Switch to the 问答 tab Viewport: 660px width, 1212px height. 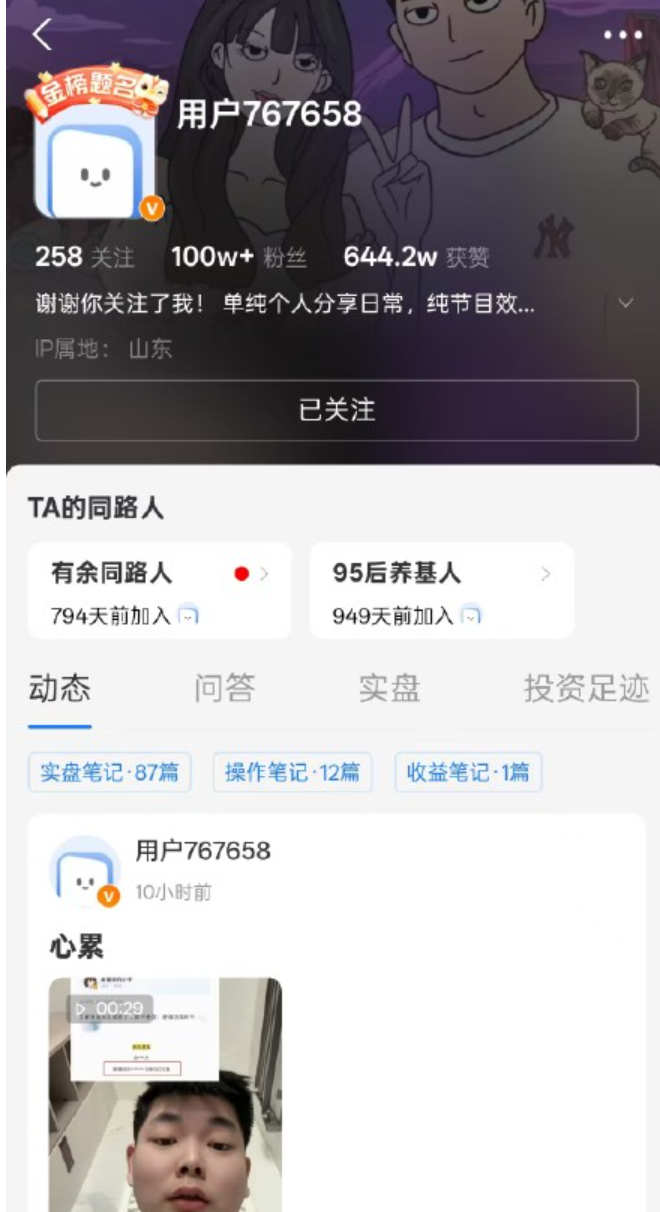point(224,688)
